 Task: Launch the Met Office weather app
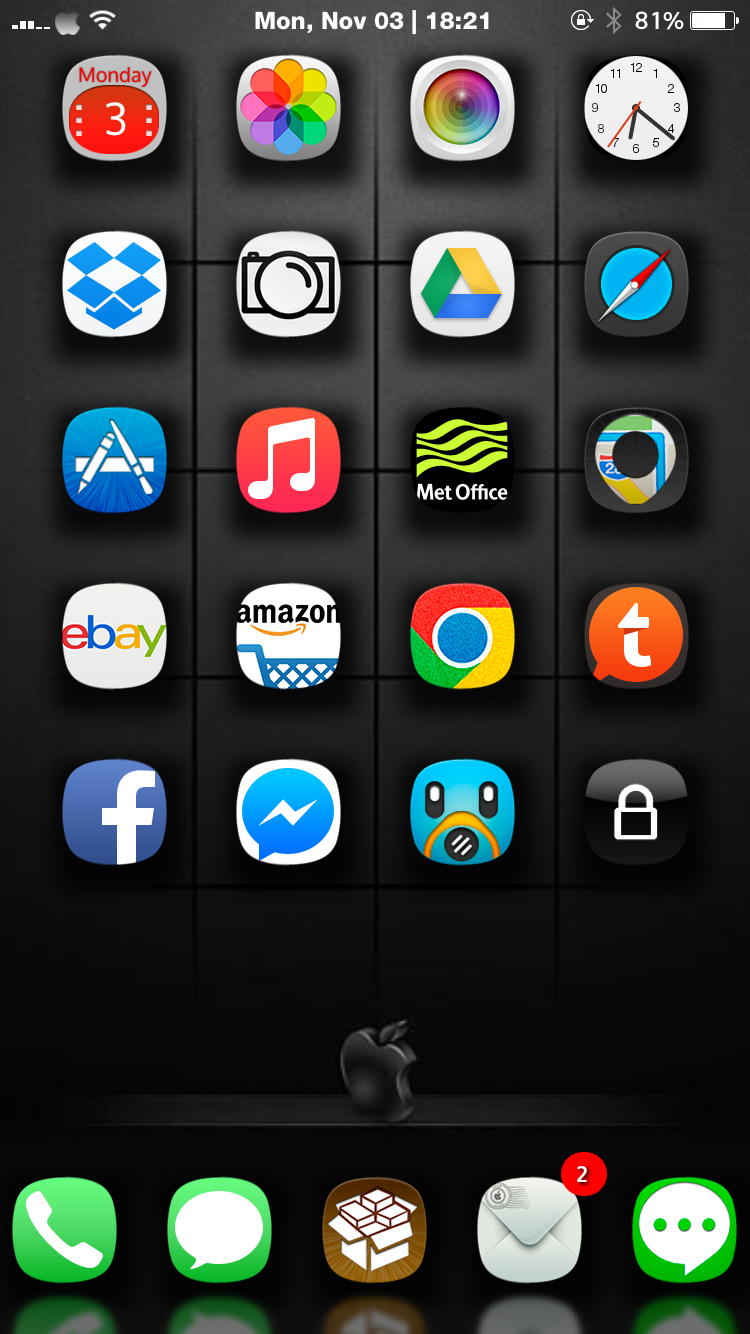462,460
